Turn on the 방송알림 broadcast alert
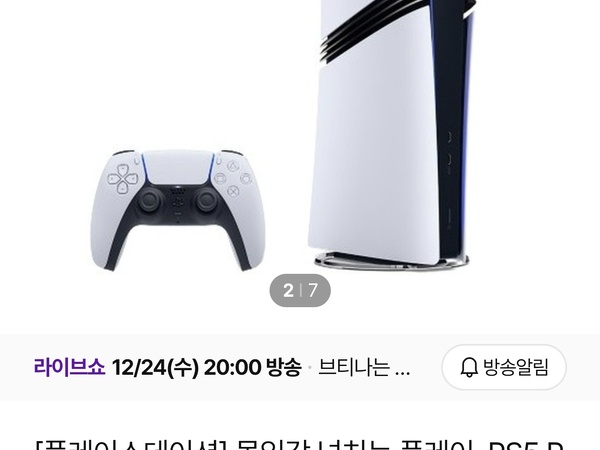 click(504, 367)
